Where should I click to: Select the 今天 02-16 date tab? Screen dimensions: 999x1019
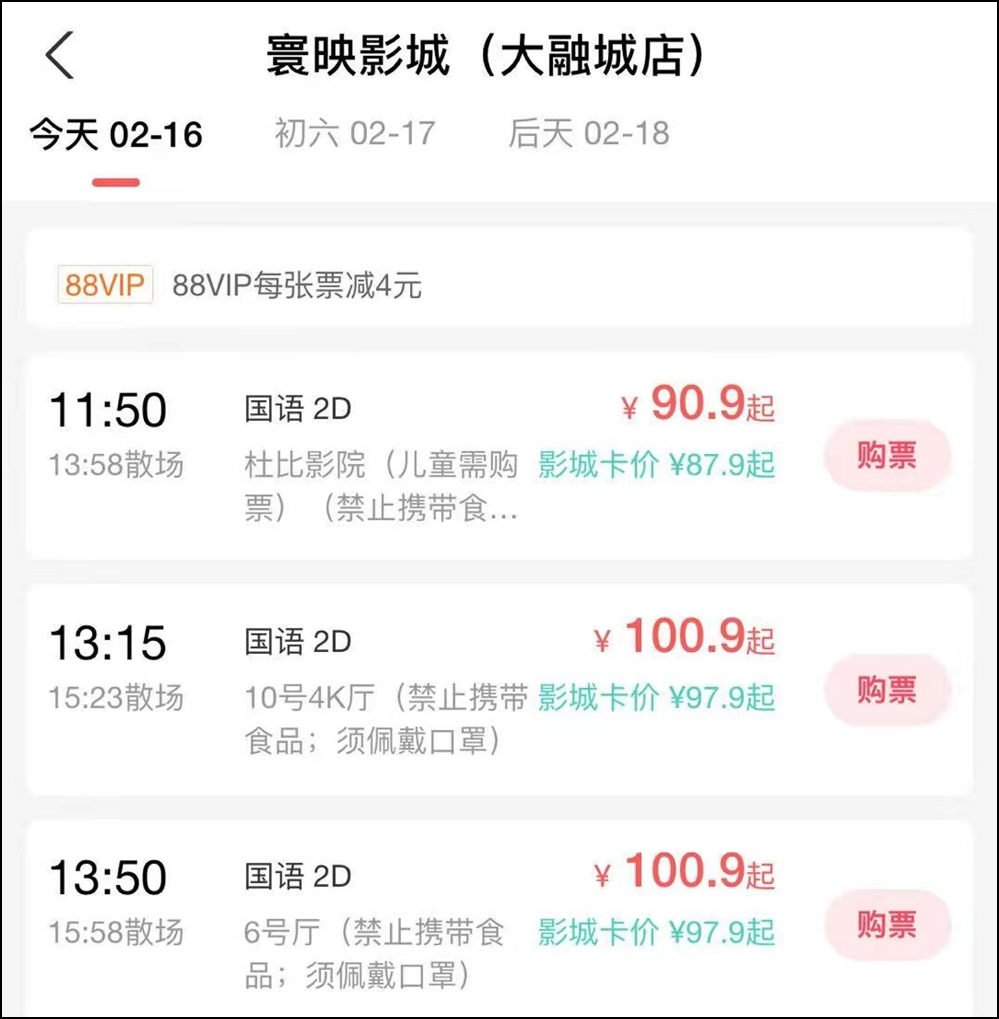click(x=115, y=135)
